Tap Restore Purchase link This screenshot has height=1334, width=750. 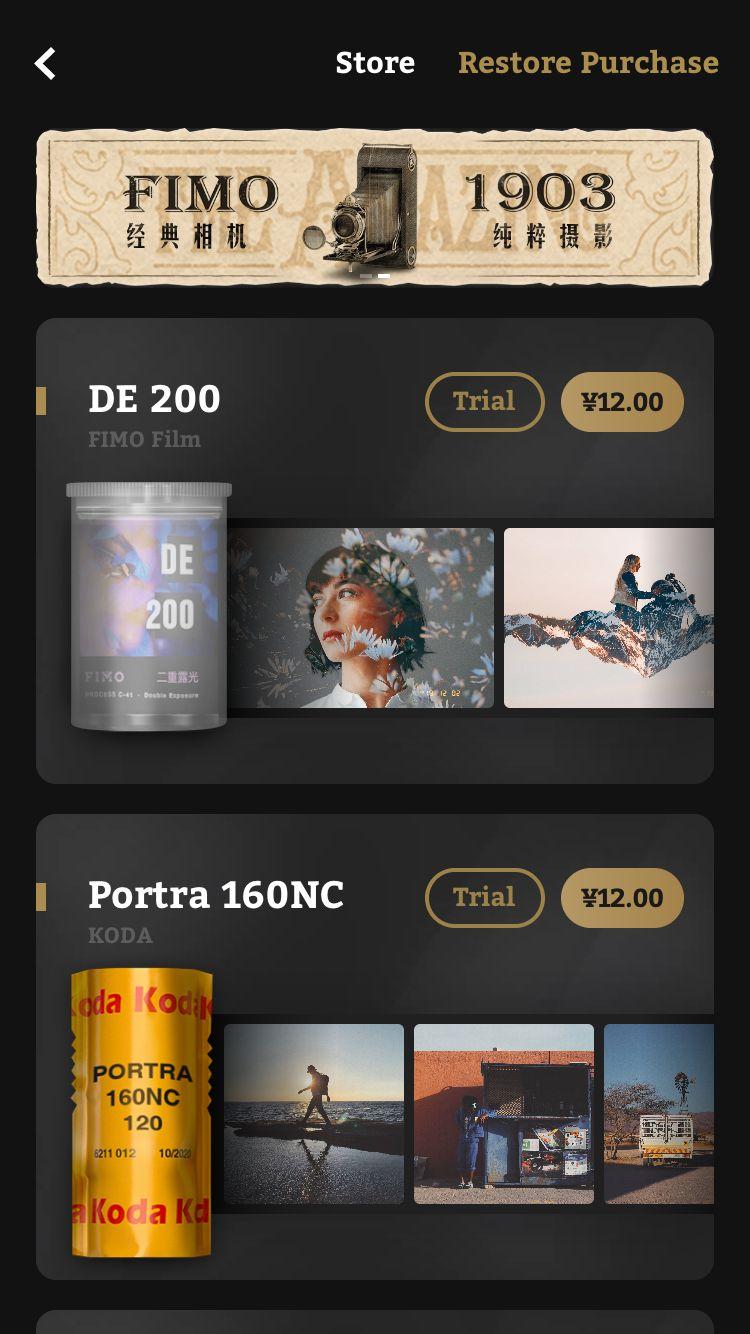(588, 63)
